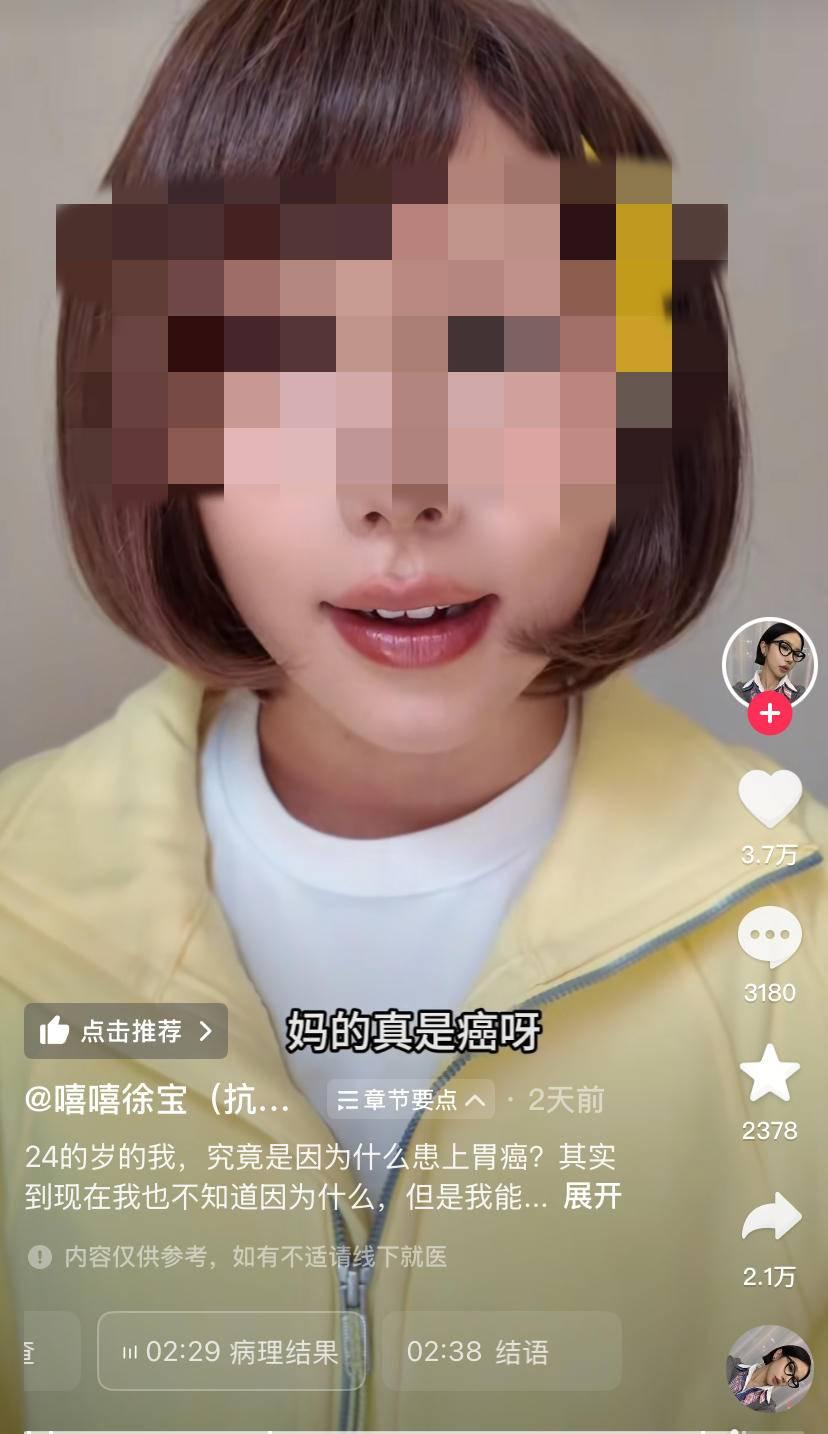Screen dimensions: 828x1434
Task: Like this video with the heart
Action: [769, 799]
